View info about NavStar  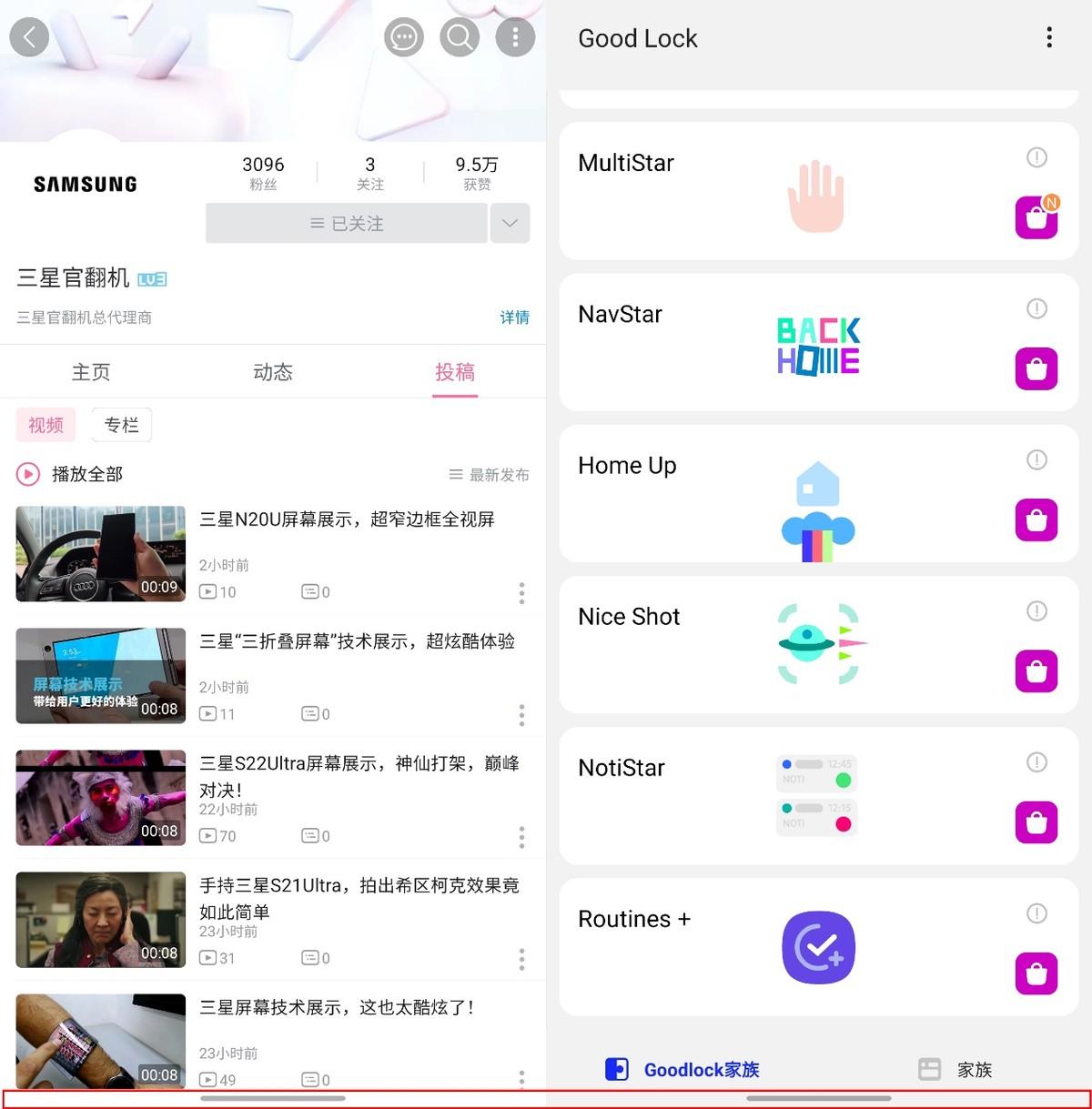point(1036,308)
